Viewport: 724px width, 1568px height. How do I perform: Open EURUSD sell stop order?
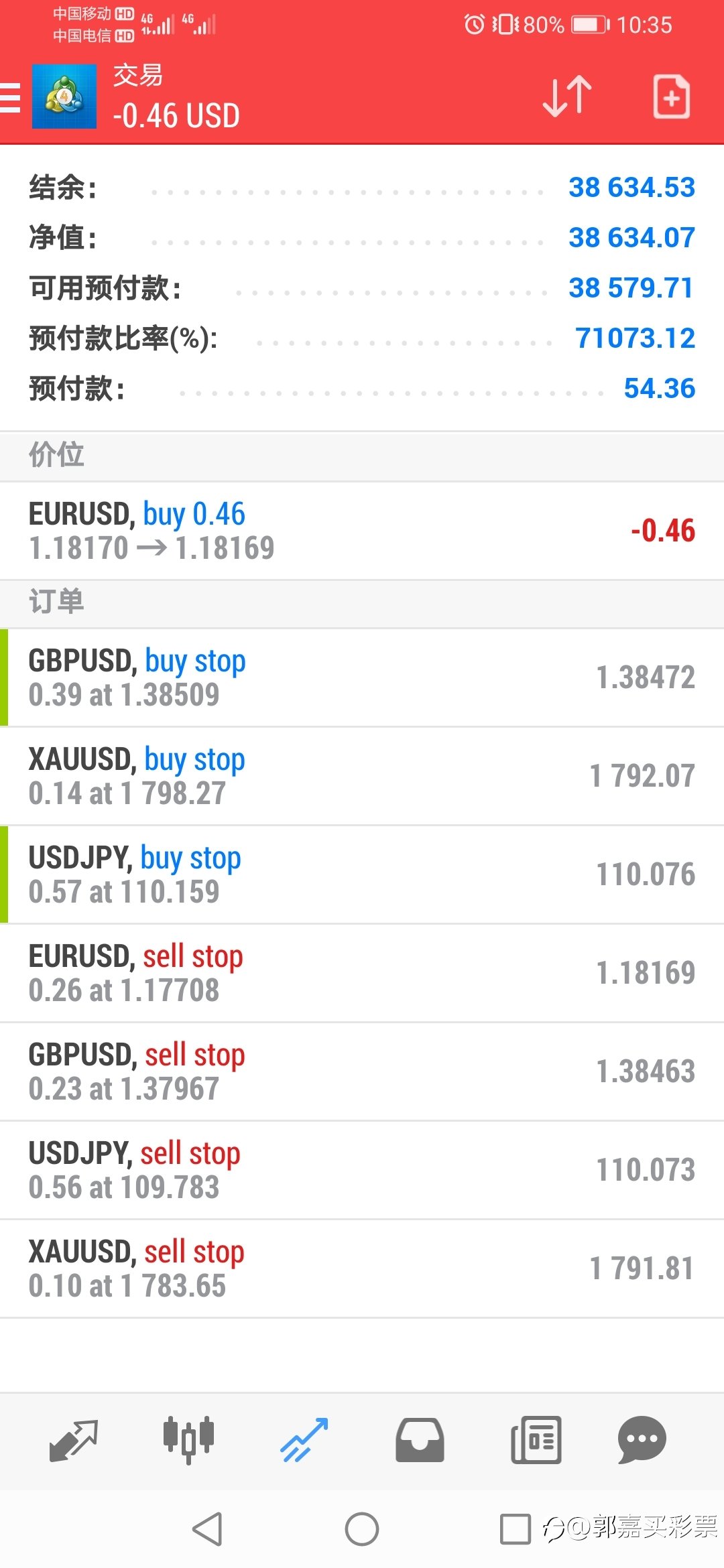point(362,973)
